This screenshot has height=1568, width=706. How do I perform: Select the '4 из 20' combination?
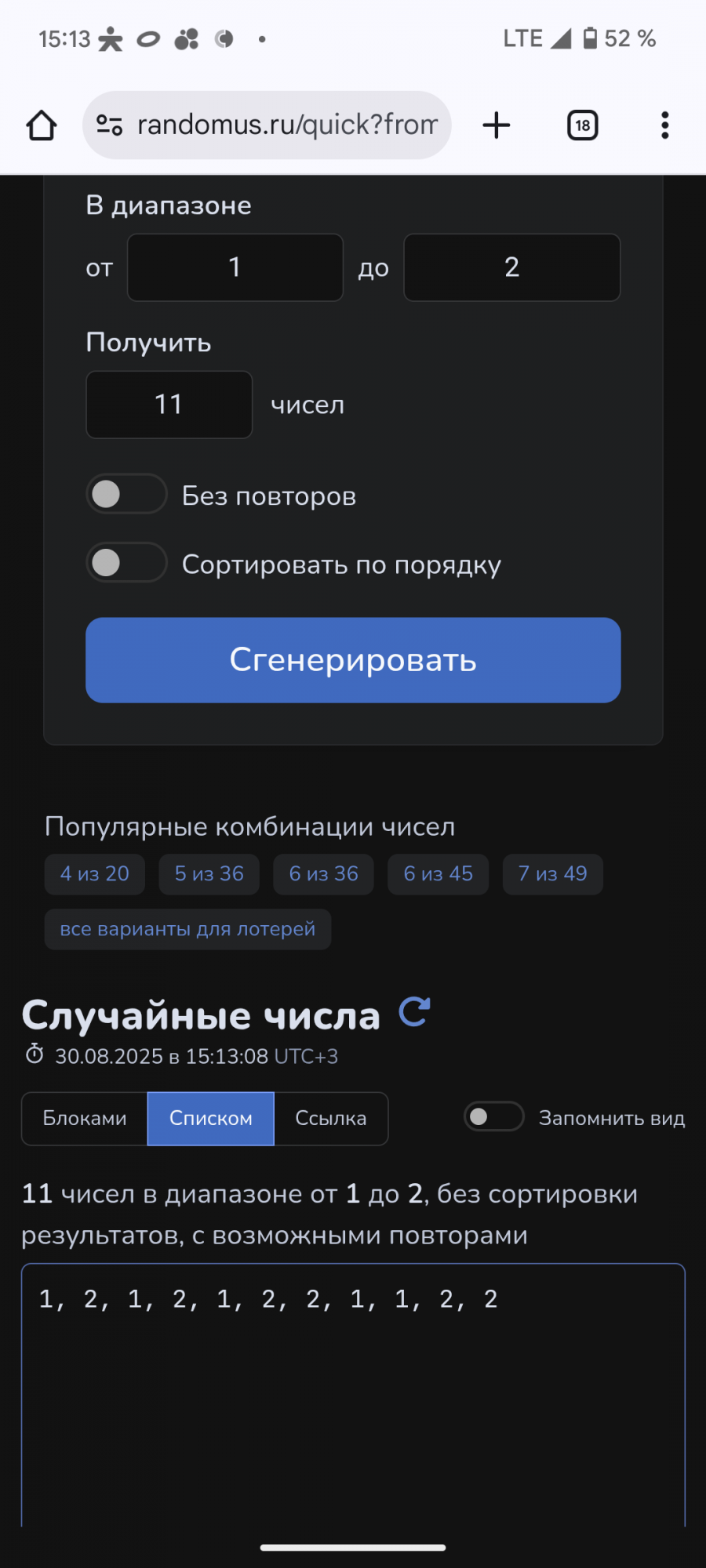pyautogui.click(x=94, y=874)
